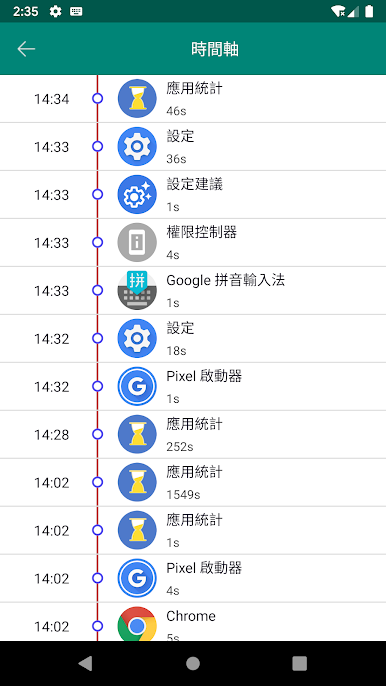Select the Pixel 啟動器 entry lasting 1s

(x=193, y=386)
